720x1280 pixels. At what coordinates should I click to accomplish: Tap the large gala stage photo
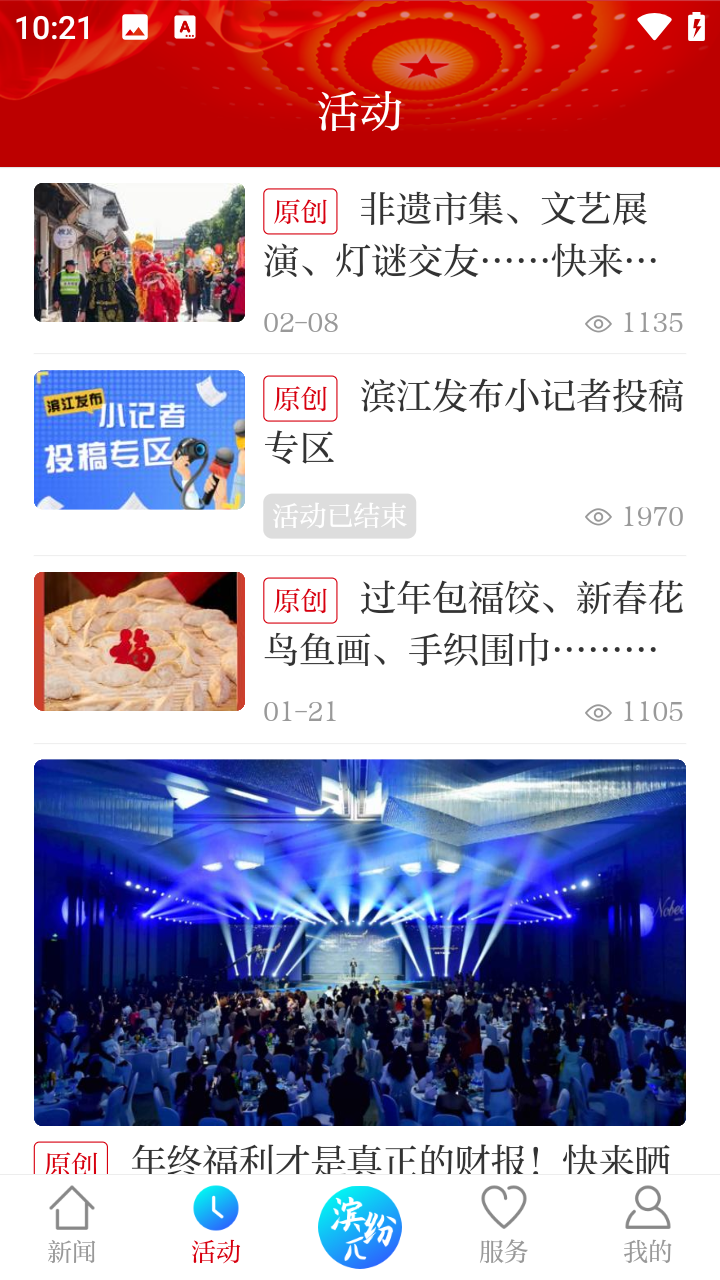pos(359,941)
